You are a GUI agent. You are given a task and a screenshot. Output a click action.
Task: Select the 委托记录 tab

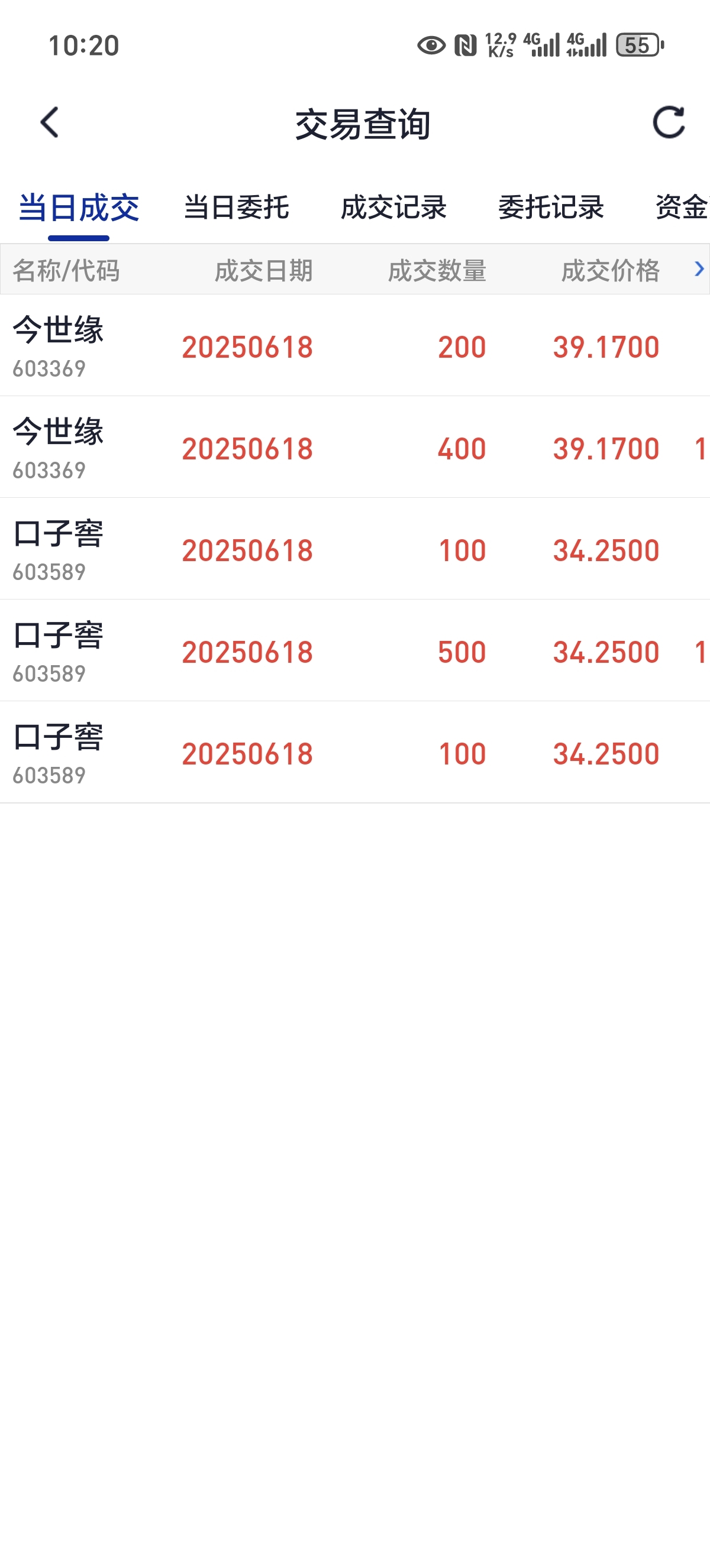(551, 208)
